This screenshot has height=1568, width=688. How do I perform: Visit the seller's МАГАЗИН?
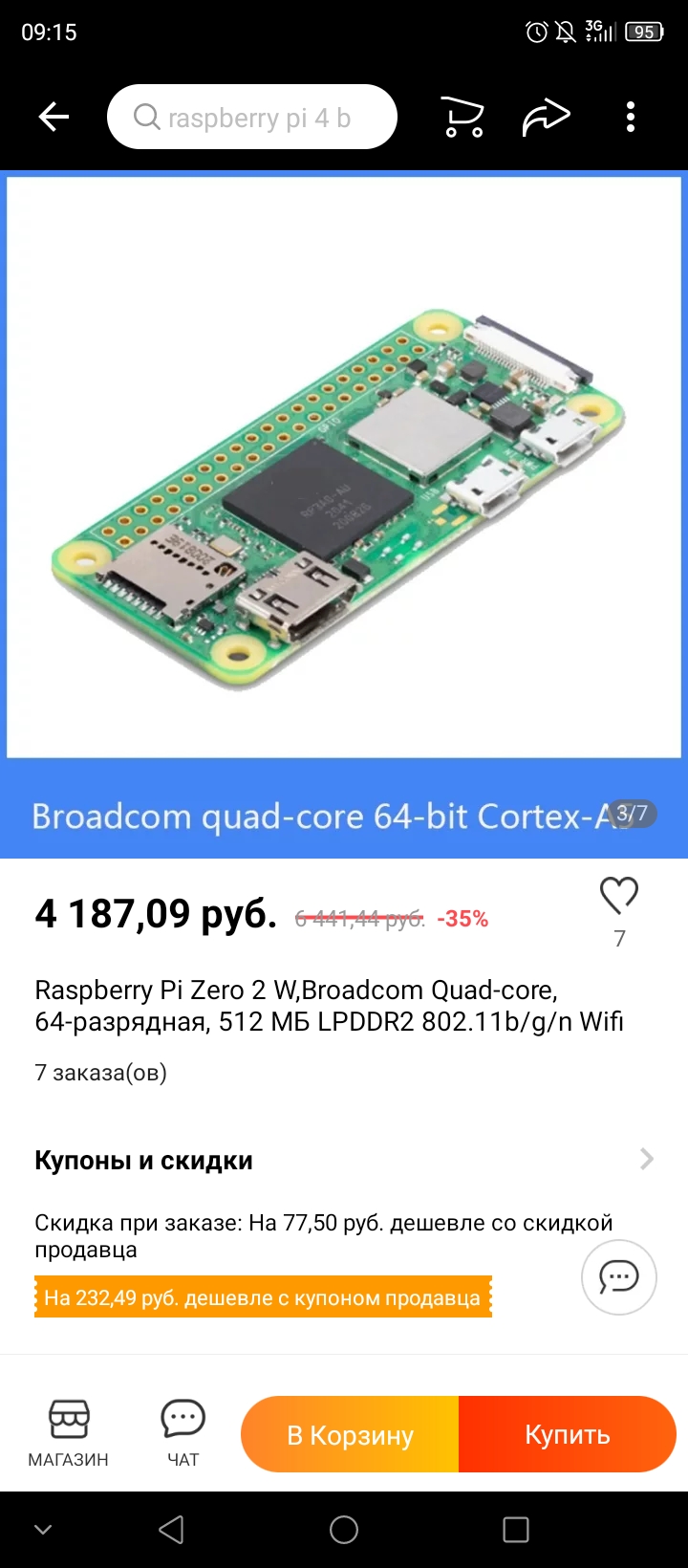(x=69, y=1433)
